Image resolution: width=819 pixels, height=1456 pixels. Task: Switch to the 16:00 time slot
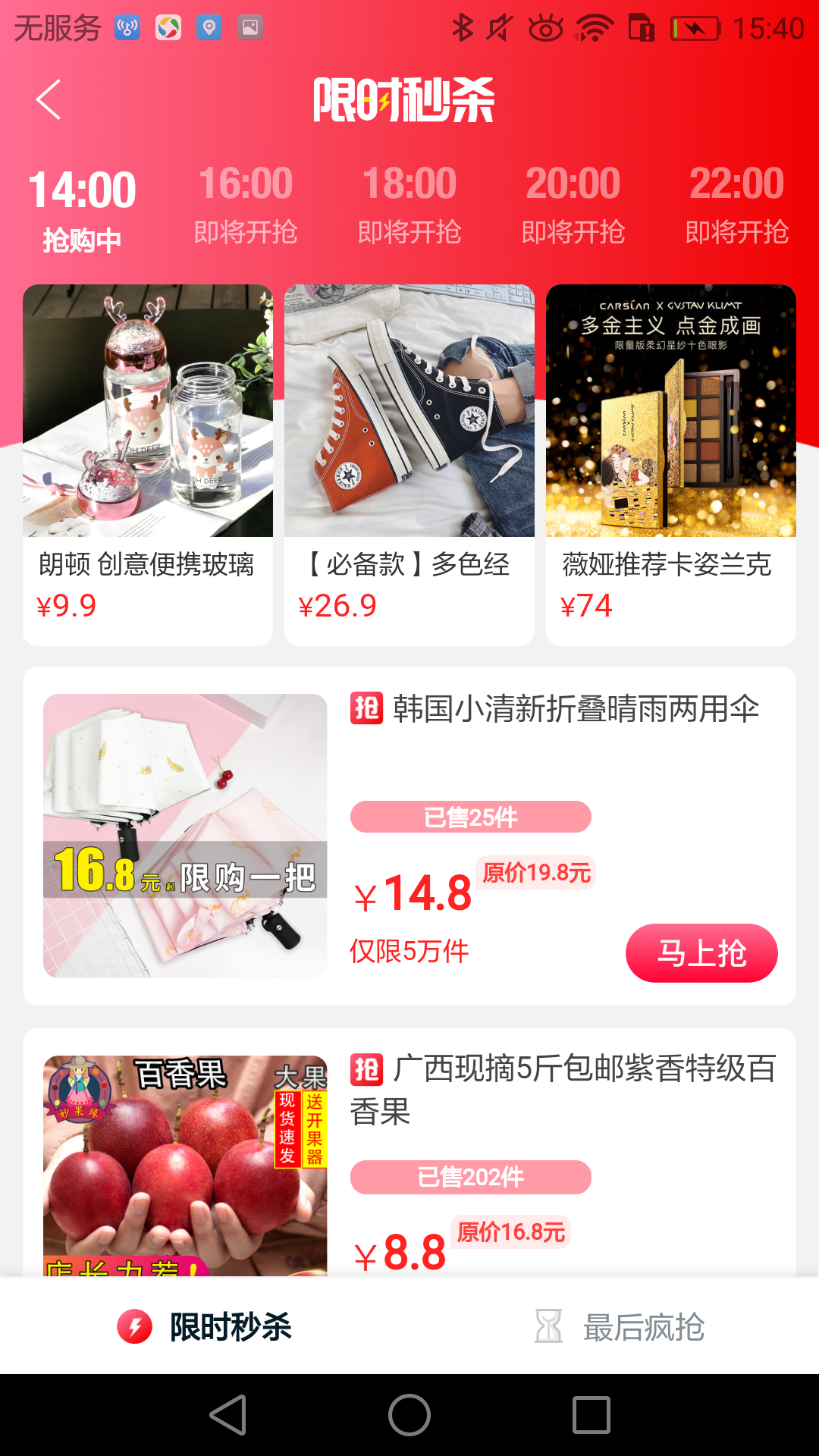pos(246,205)
